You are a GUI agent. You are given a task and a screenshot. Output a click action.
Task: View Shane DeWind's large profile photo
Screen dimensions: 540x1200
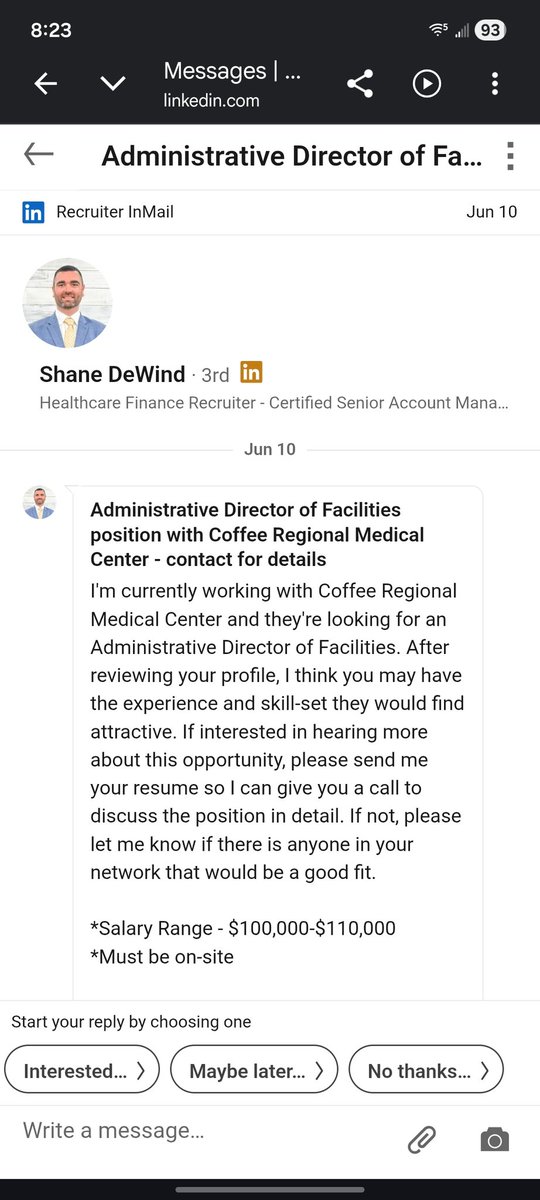68,303
